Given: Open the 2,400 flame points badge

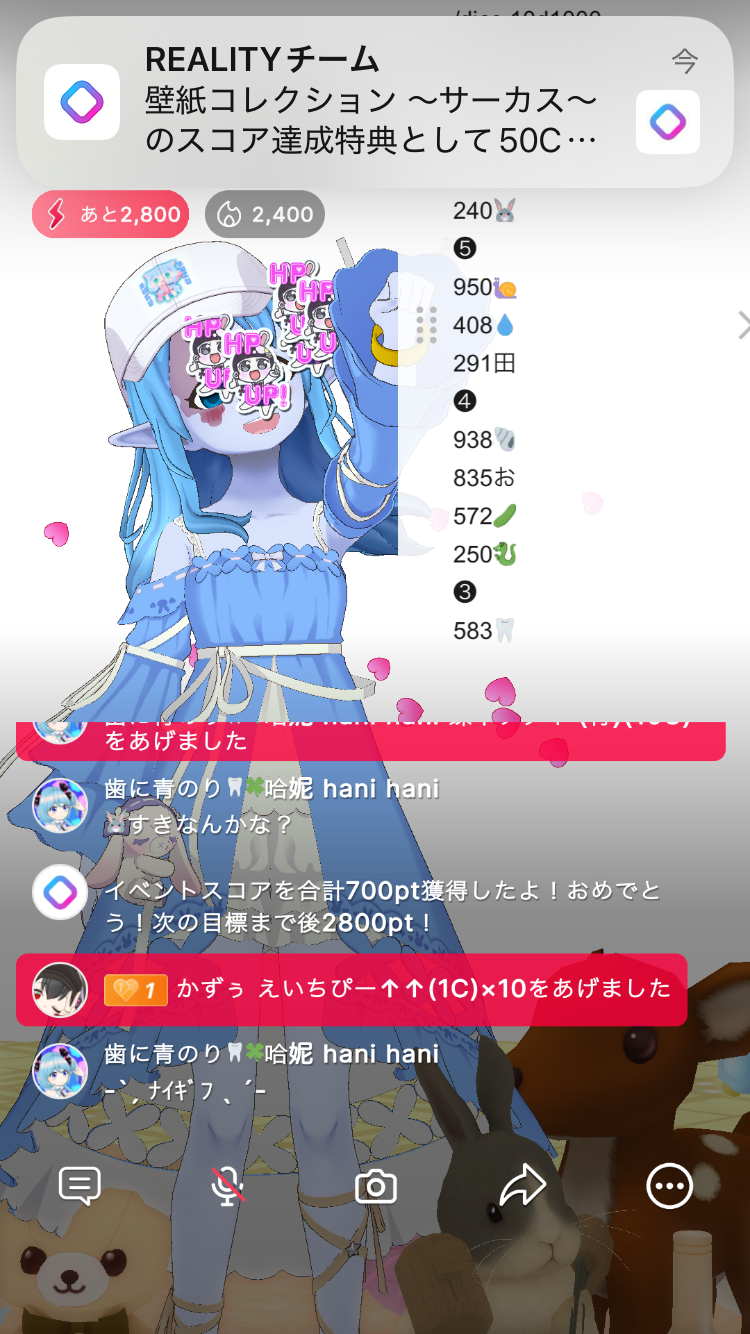Looking at the screenshot, I should click(265, 214).
